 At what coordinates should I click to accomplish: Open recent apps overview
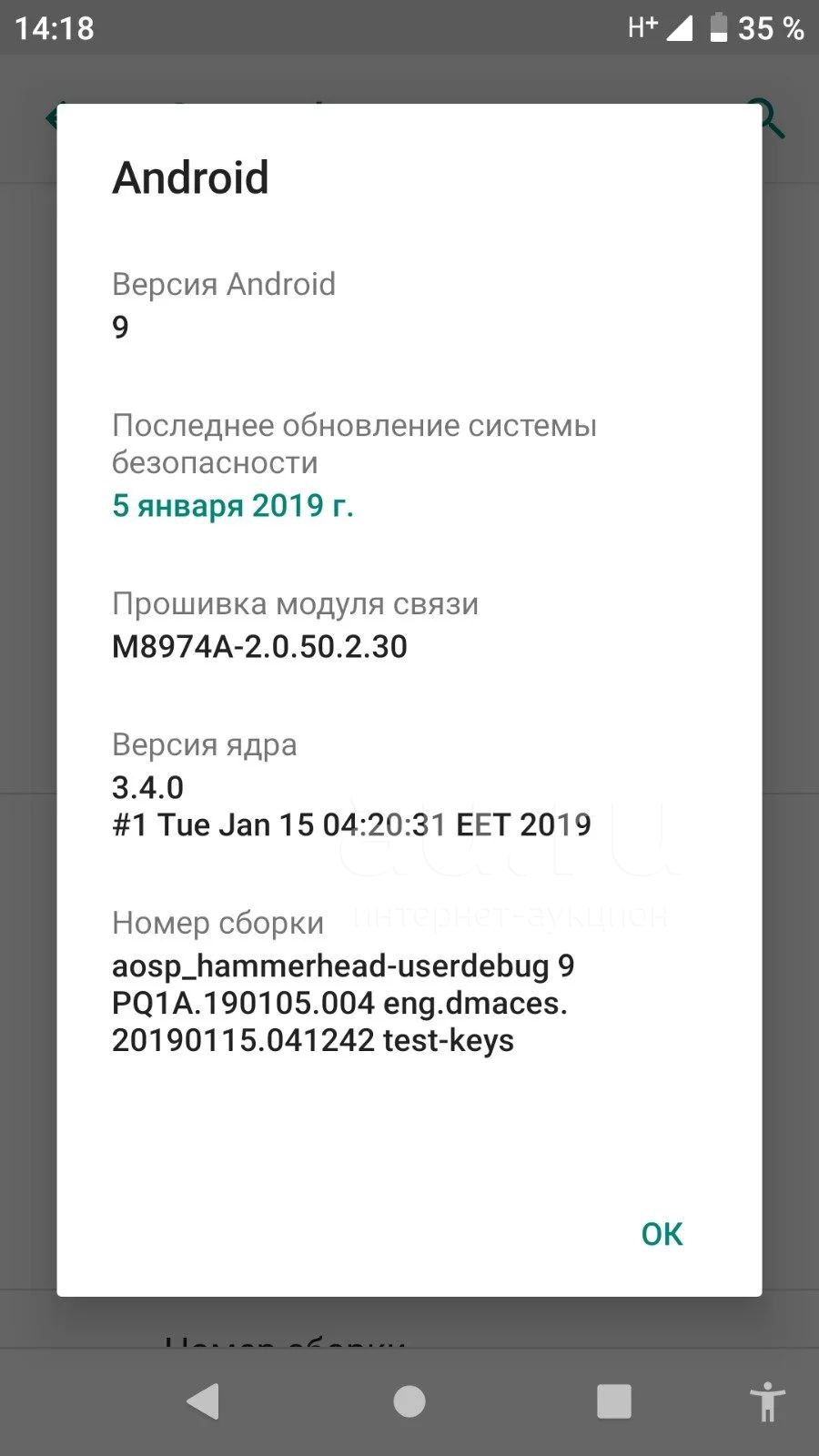pos(614,1401)
